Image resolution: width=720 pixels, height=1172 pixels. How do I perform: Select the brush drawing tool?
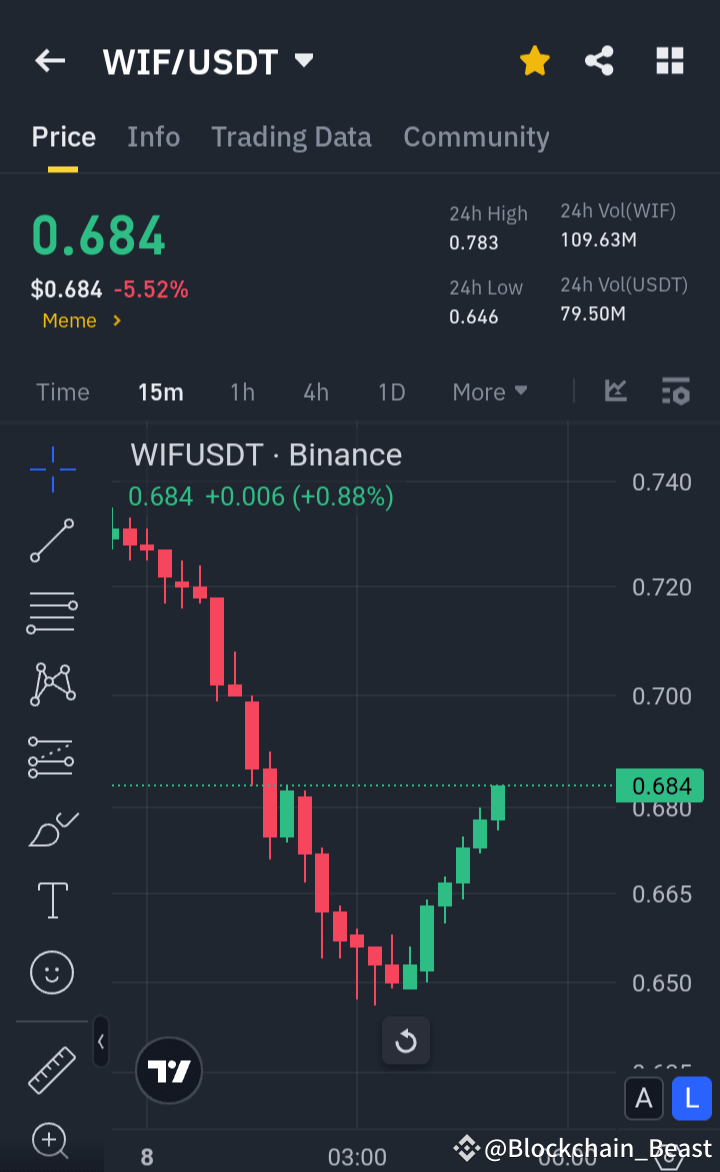(51, 828)
